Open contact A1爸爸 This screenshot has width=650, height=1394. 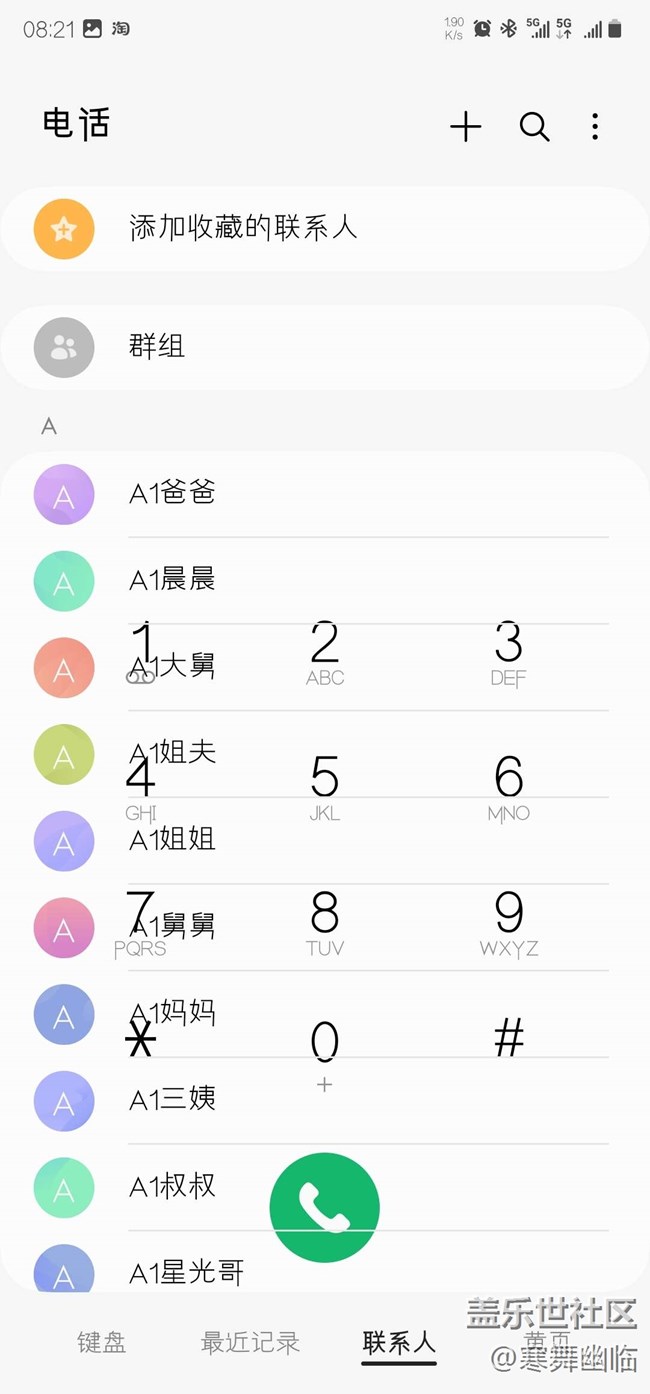pos(325,494)
